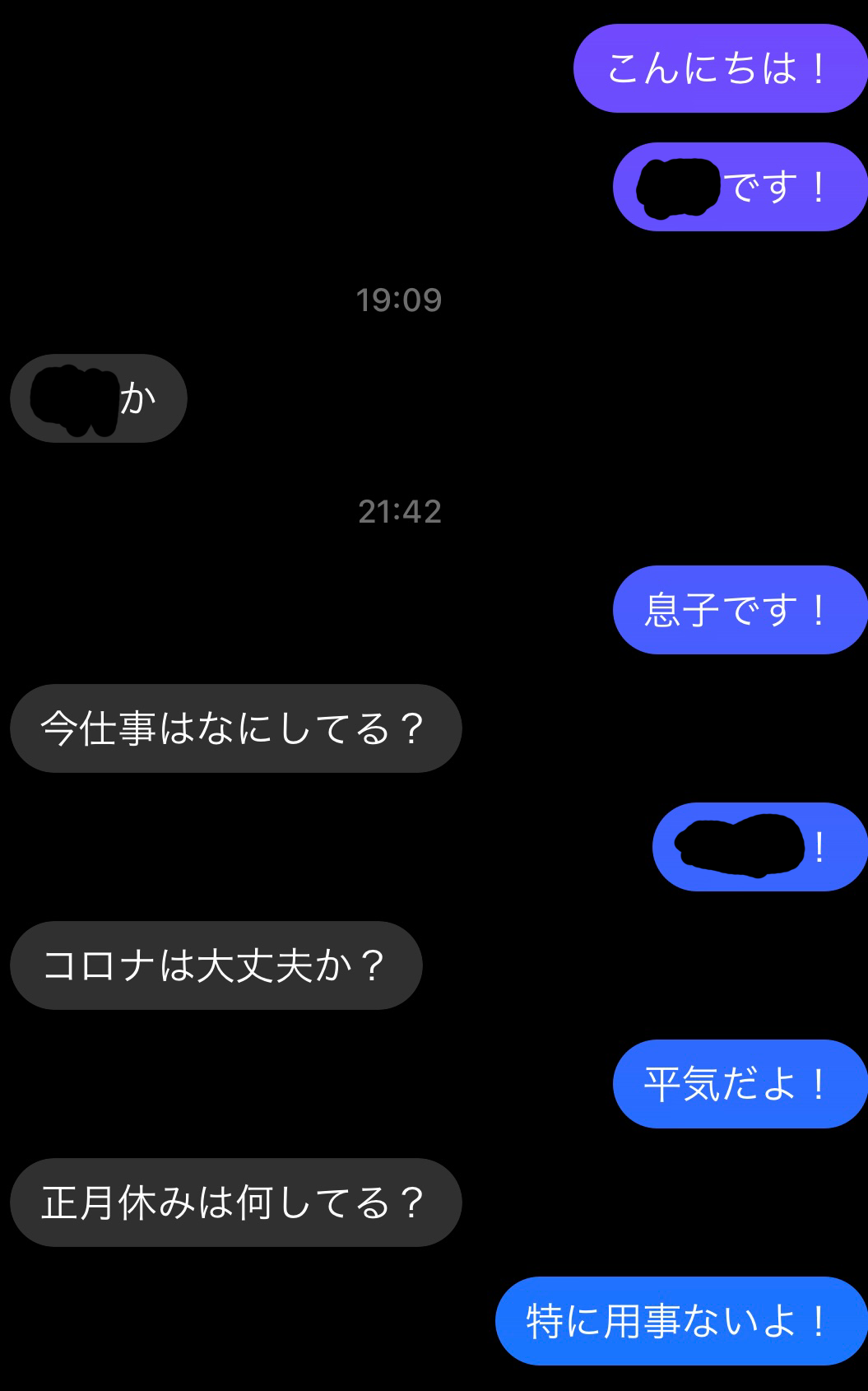Select the 息子です！ message bubble
868x1391 pixels.
pyautogui.click(x=740, y=610)
